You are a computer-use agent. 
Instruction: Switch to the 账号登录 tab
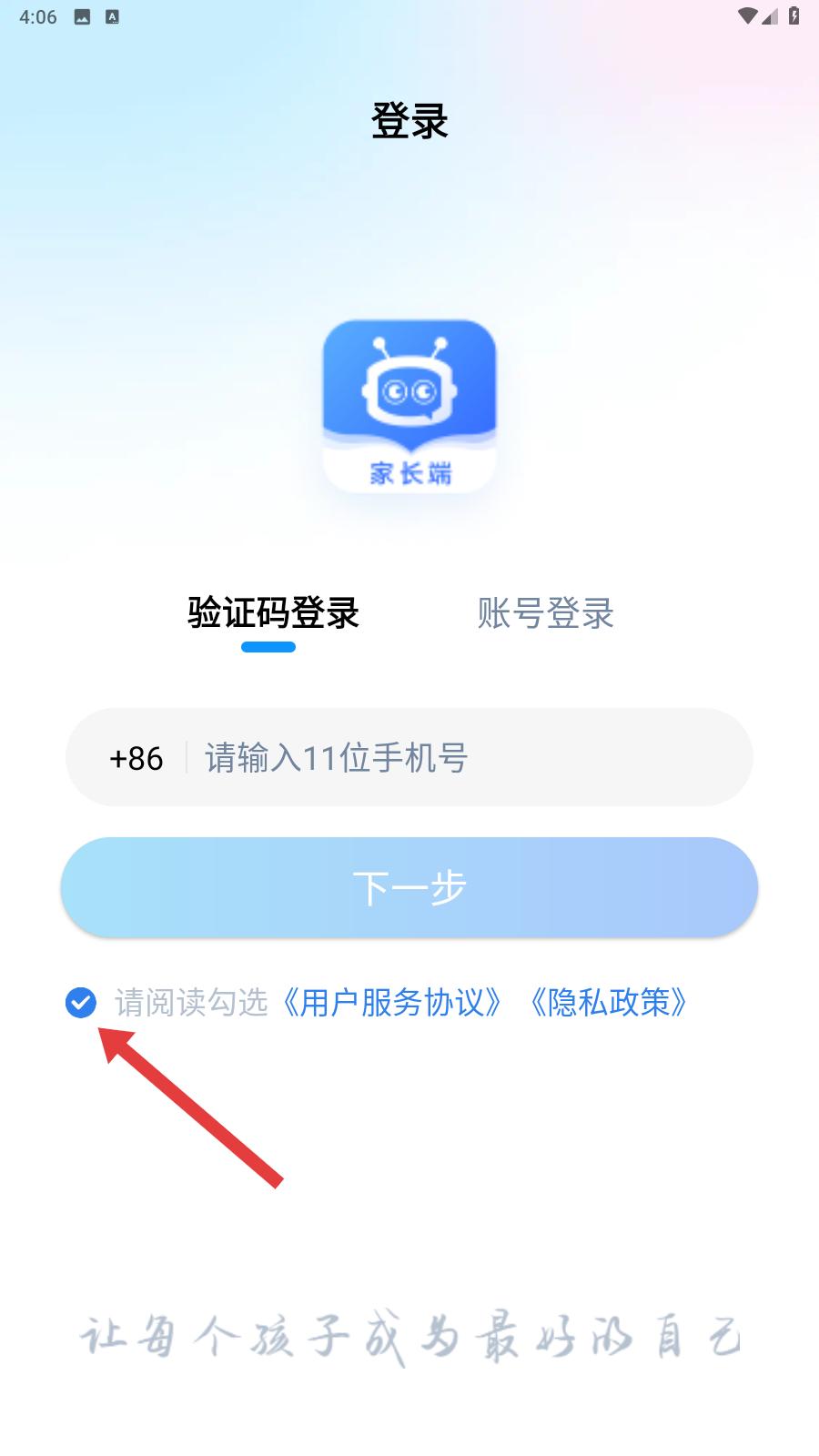point(545,613)
